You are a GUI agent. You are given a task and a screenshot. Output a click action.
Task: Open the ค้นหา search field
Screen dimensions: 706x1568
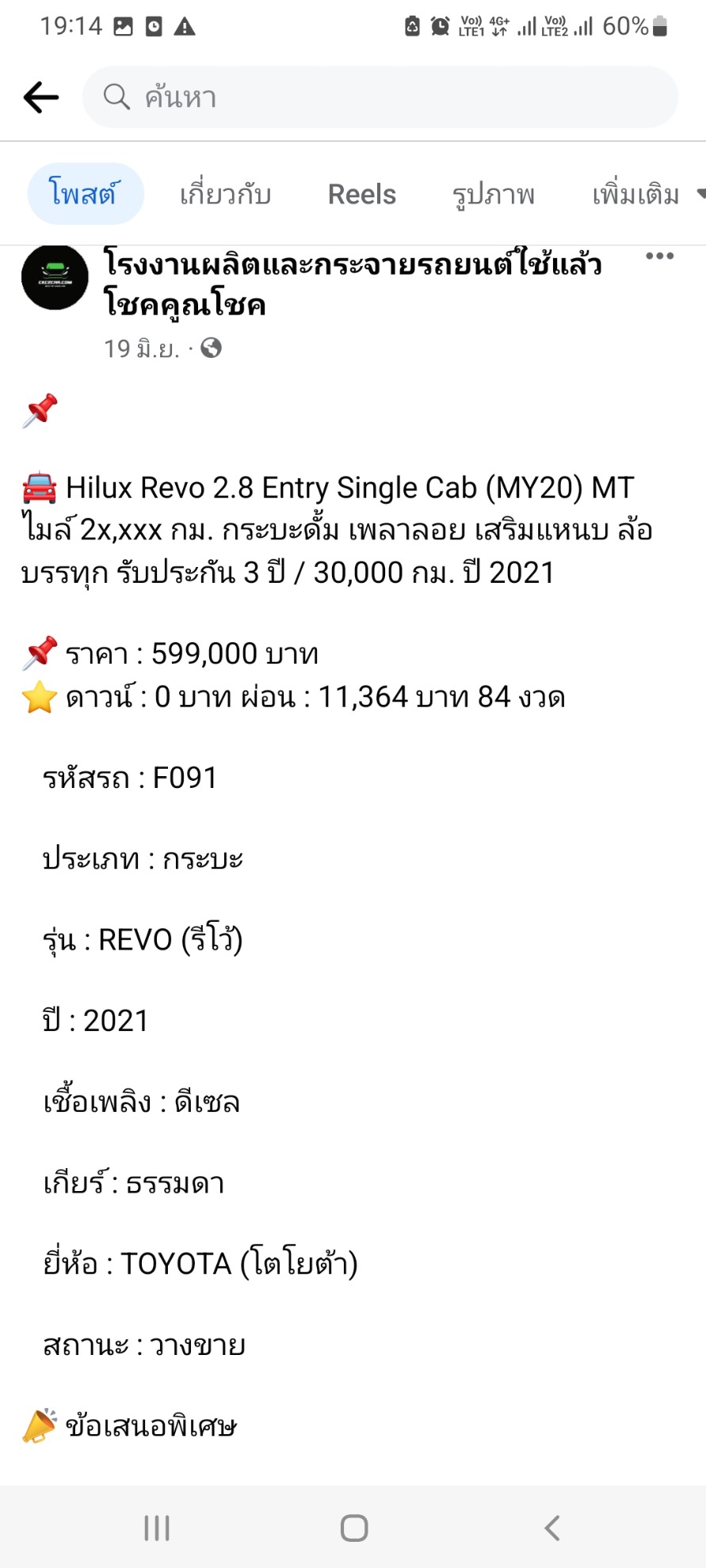(x=380, y=97)
